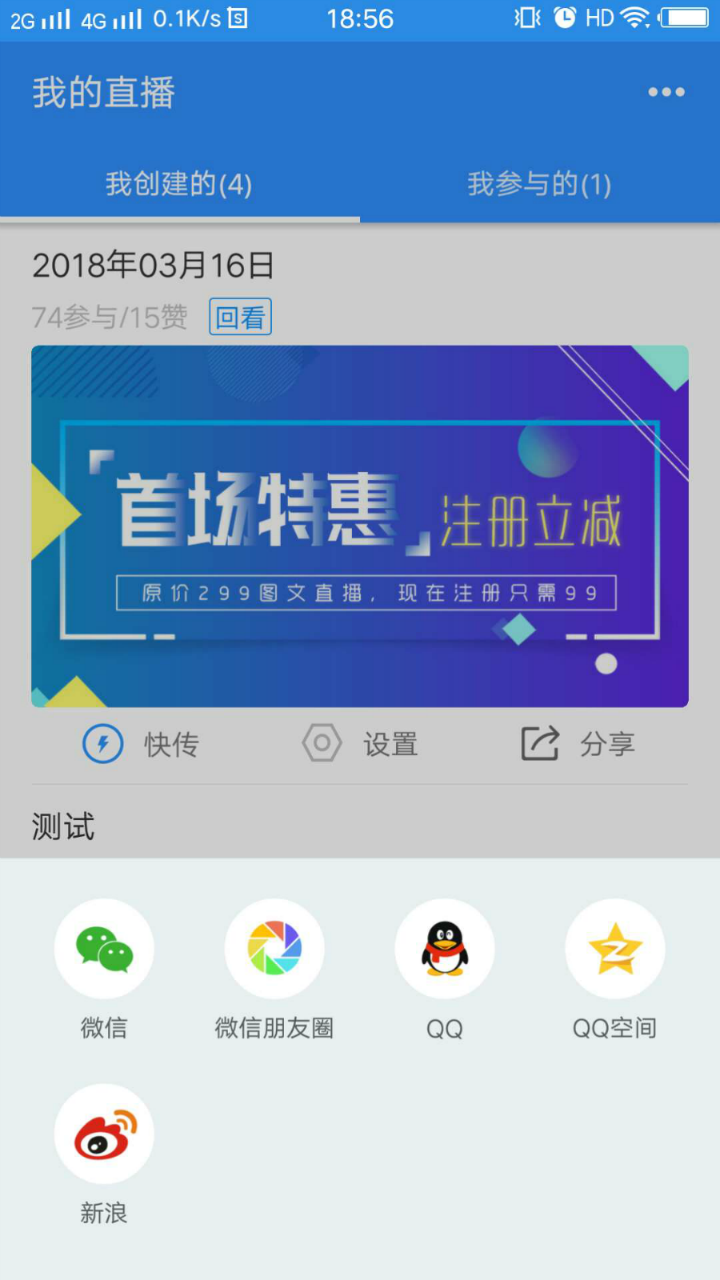The width and height of the screenshot is (720, 1280).
Task: Tap the 回看 replay button
Action: click(x=240, y=318)
